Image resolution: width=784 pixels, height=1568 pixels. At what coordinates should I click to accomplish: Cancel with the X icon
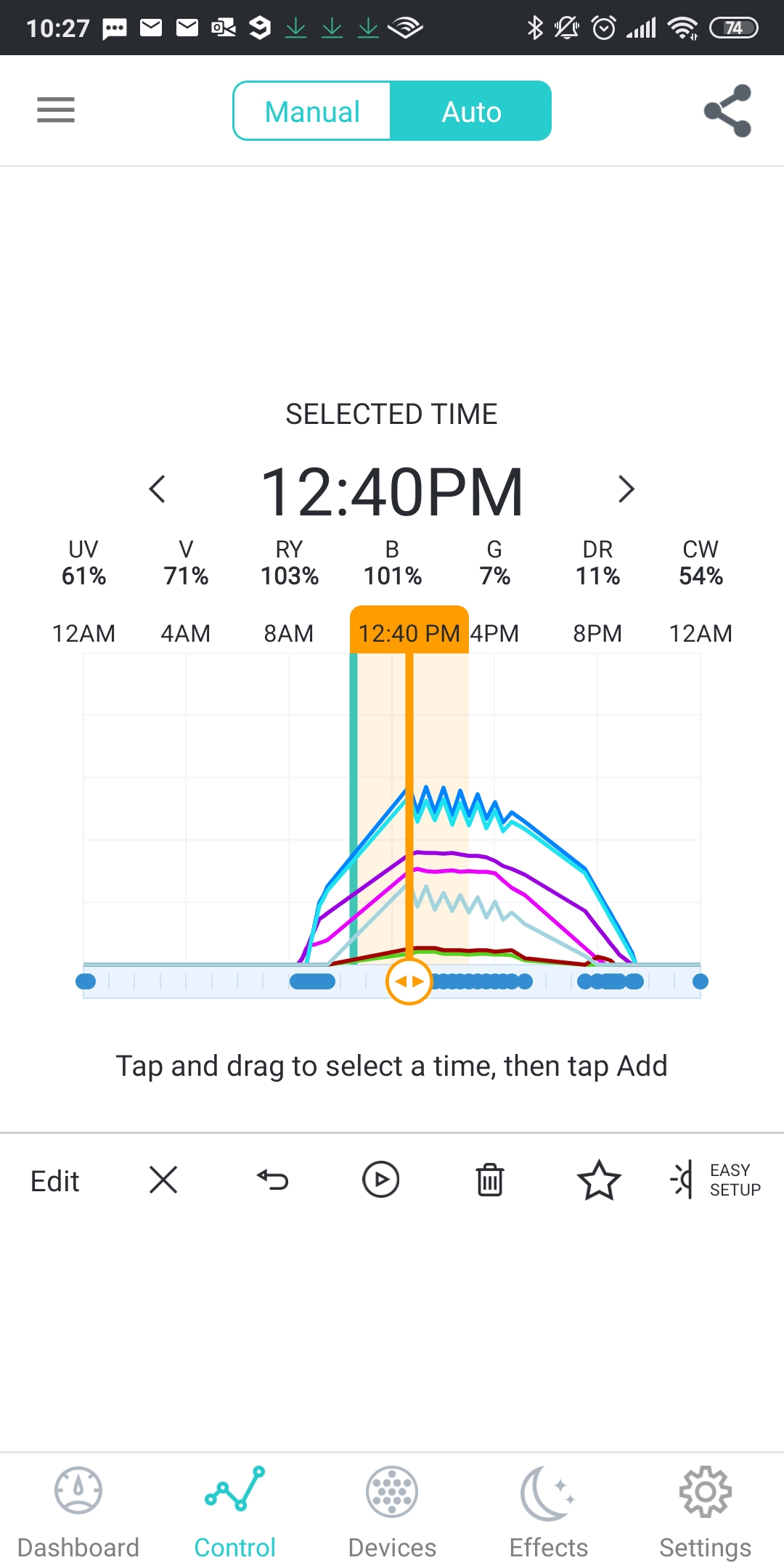163,1180
